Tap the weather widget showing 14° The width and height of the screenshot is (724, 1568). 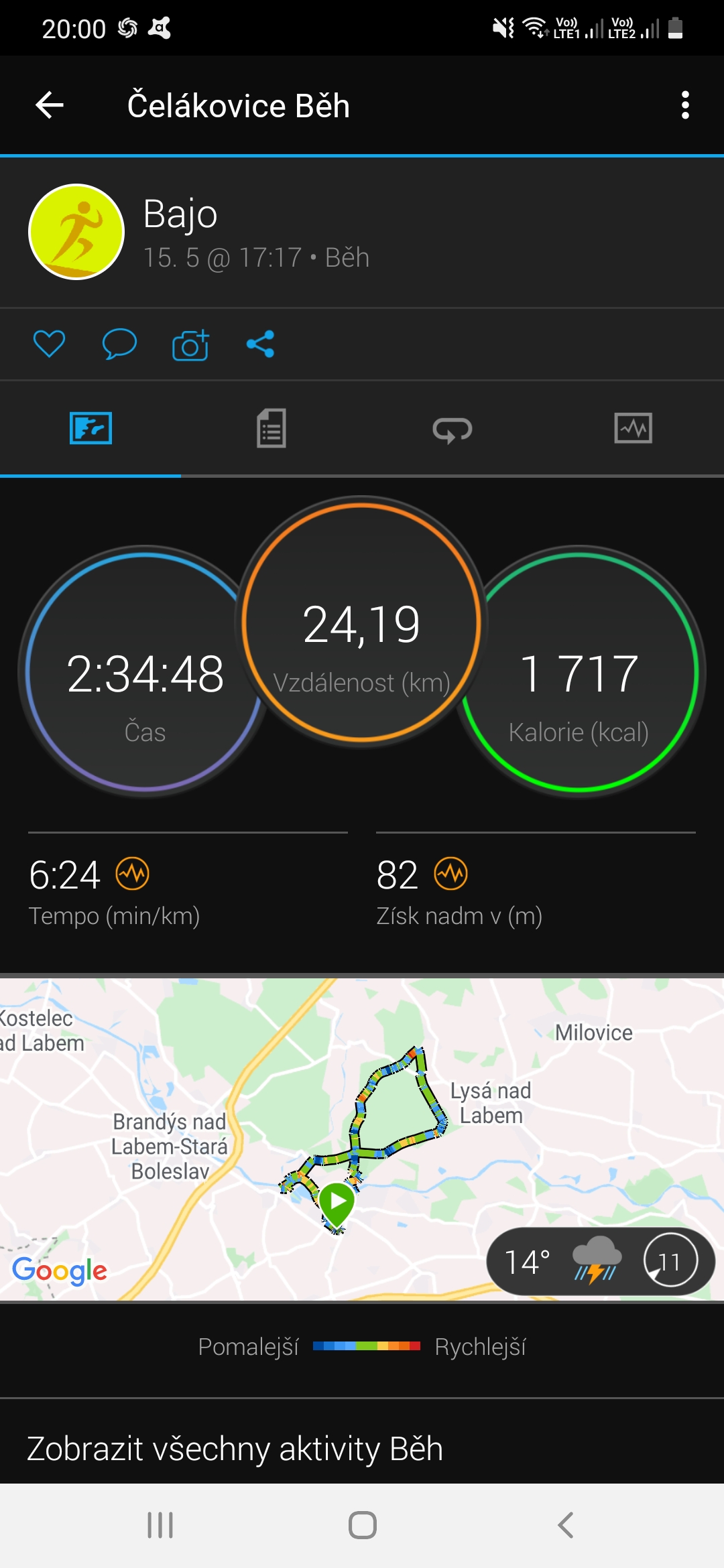[x=600, y=1262]
